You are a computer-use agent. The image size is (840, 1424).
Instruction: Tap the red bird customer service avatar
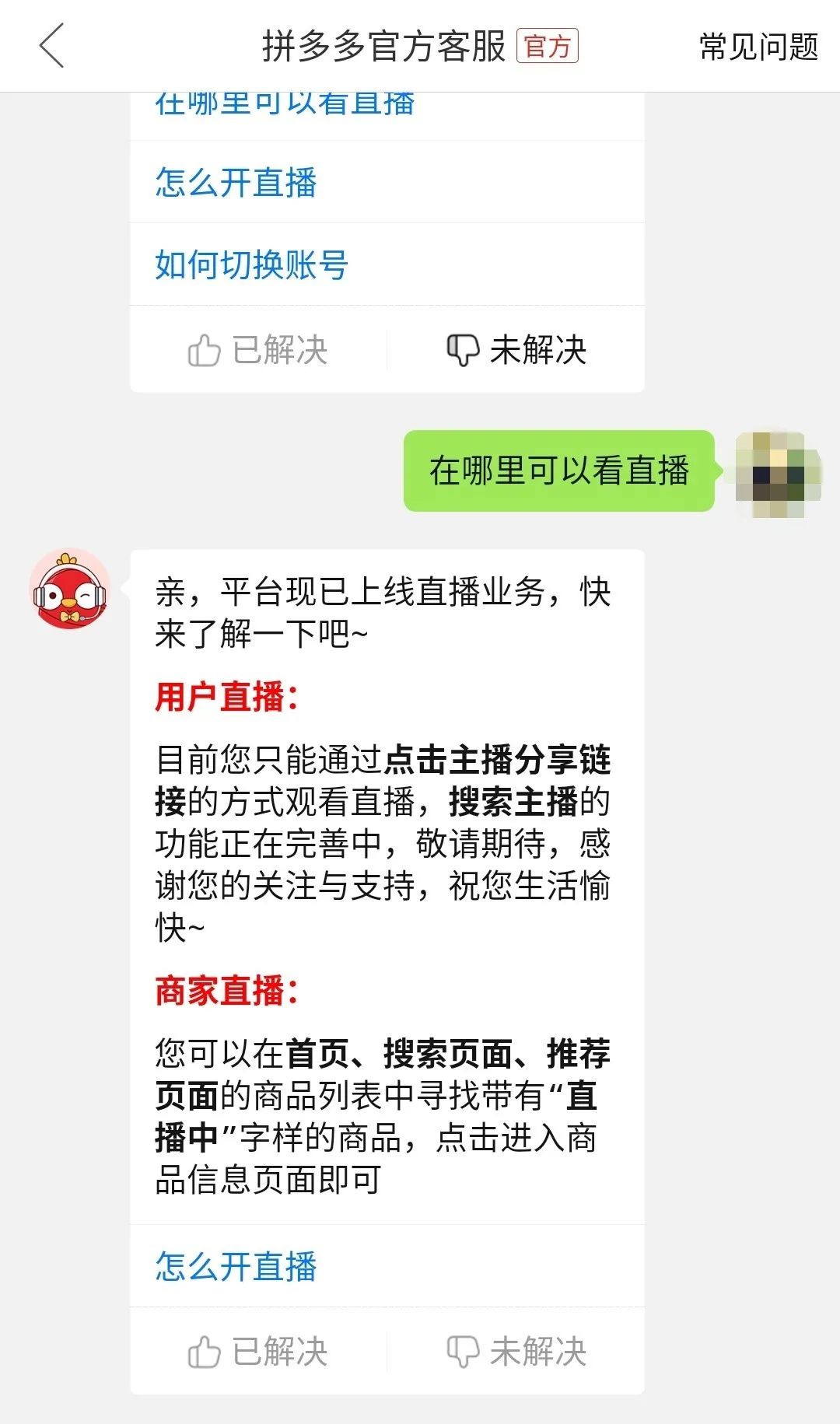[x=69, y=590]
